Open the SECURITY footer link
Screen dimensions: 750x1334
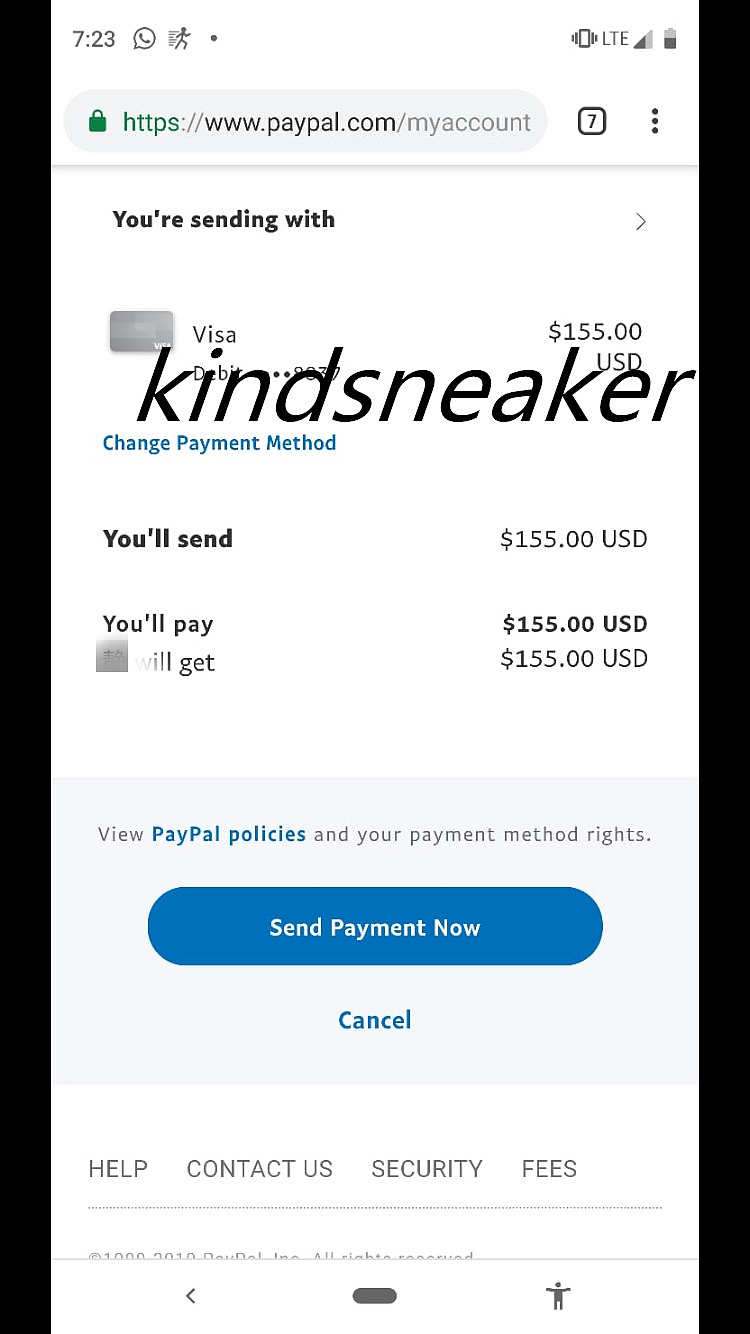(x=427, y=1168)
